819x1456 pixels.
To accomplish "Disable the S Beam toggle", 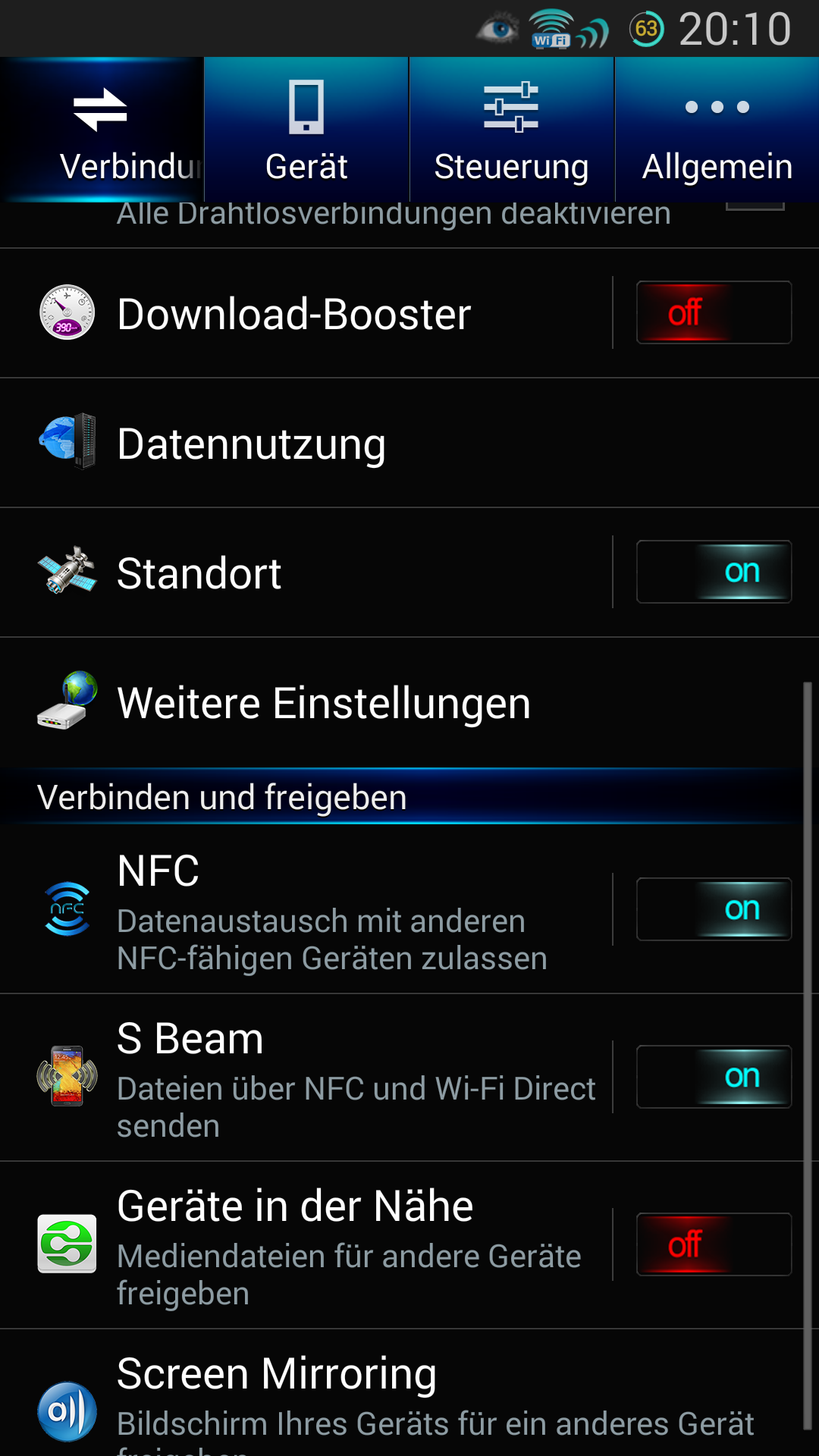I will [x=714, y=1077].
